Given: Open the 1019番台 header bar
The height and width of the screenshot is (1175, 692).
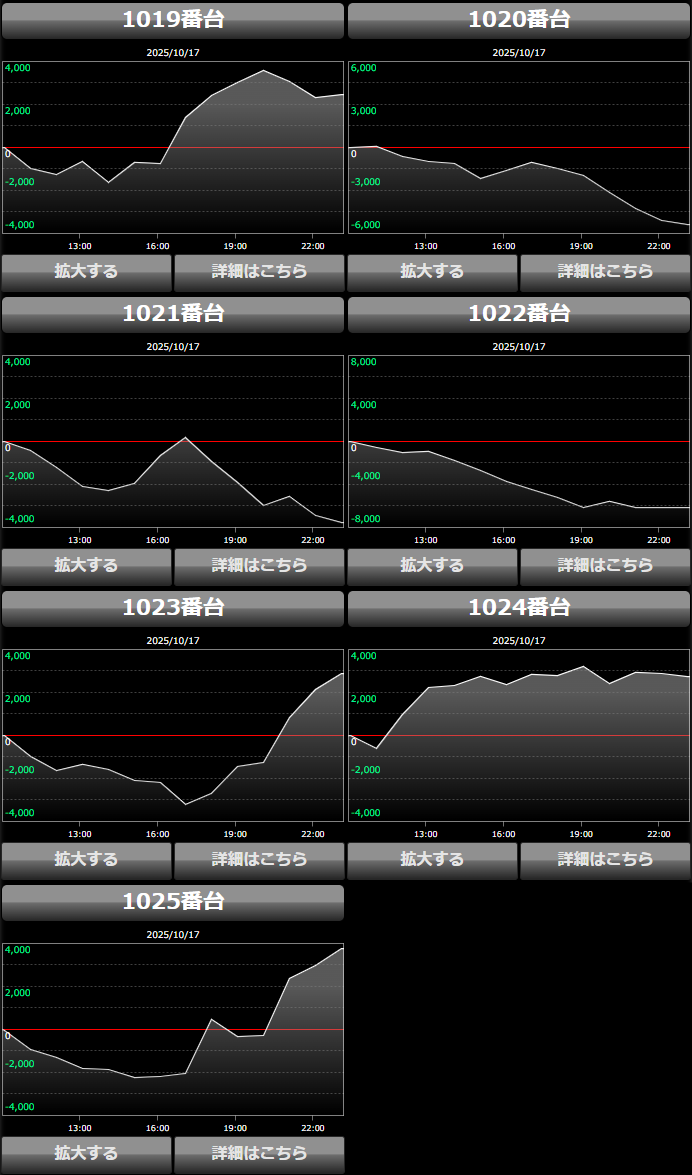Looking at the screenshot, I should coord(173,20).
